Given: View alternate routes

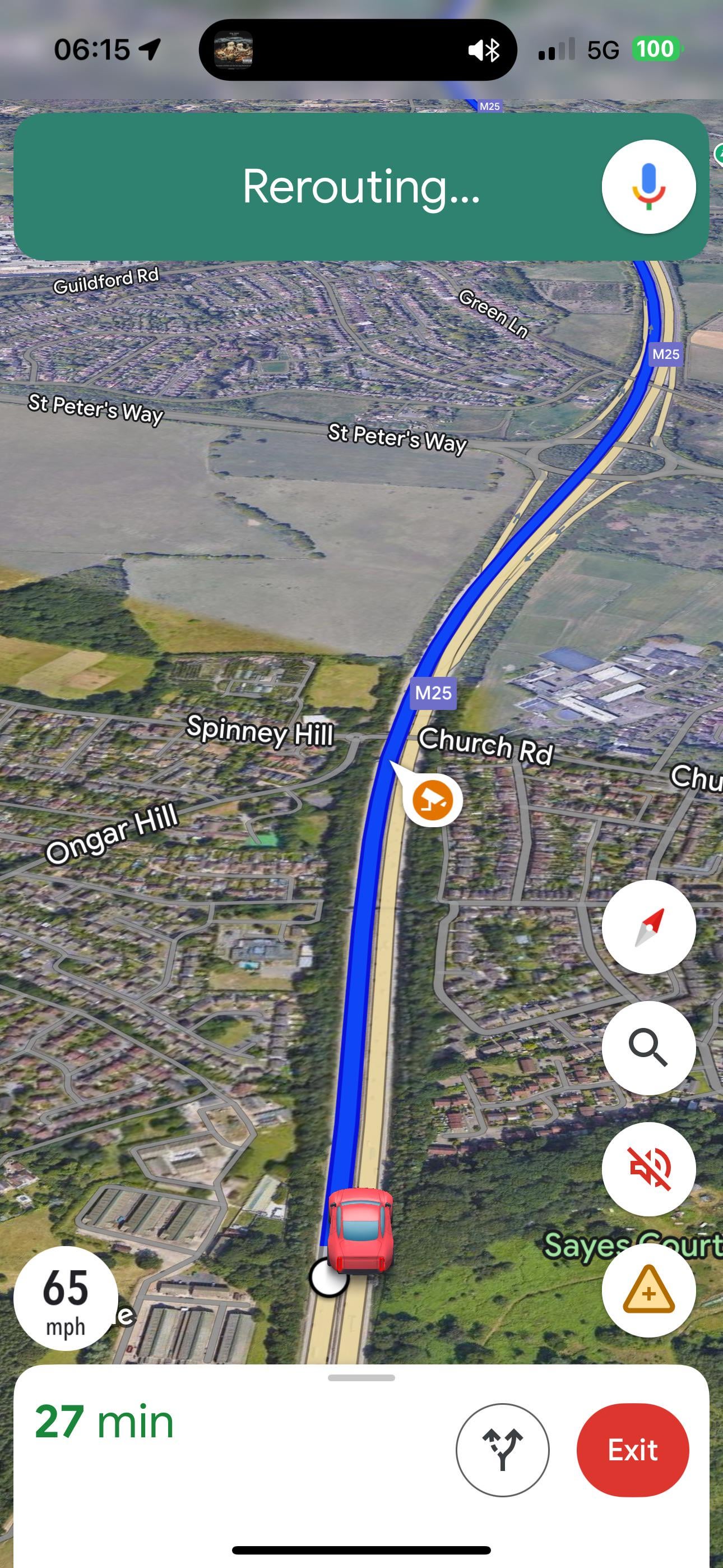Looking at the screenshot, I should tap(502, 1450).
